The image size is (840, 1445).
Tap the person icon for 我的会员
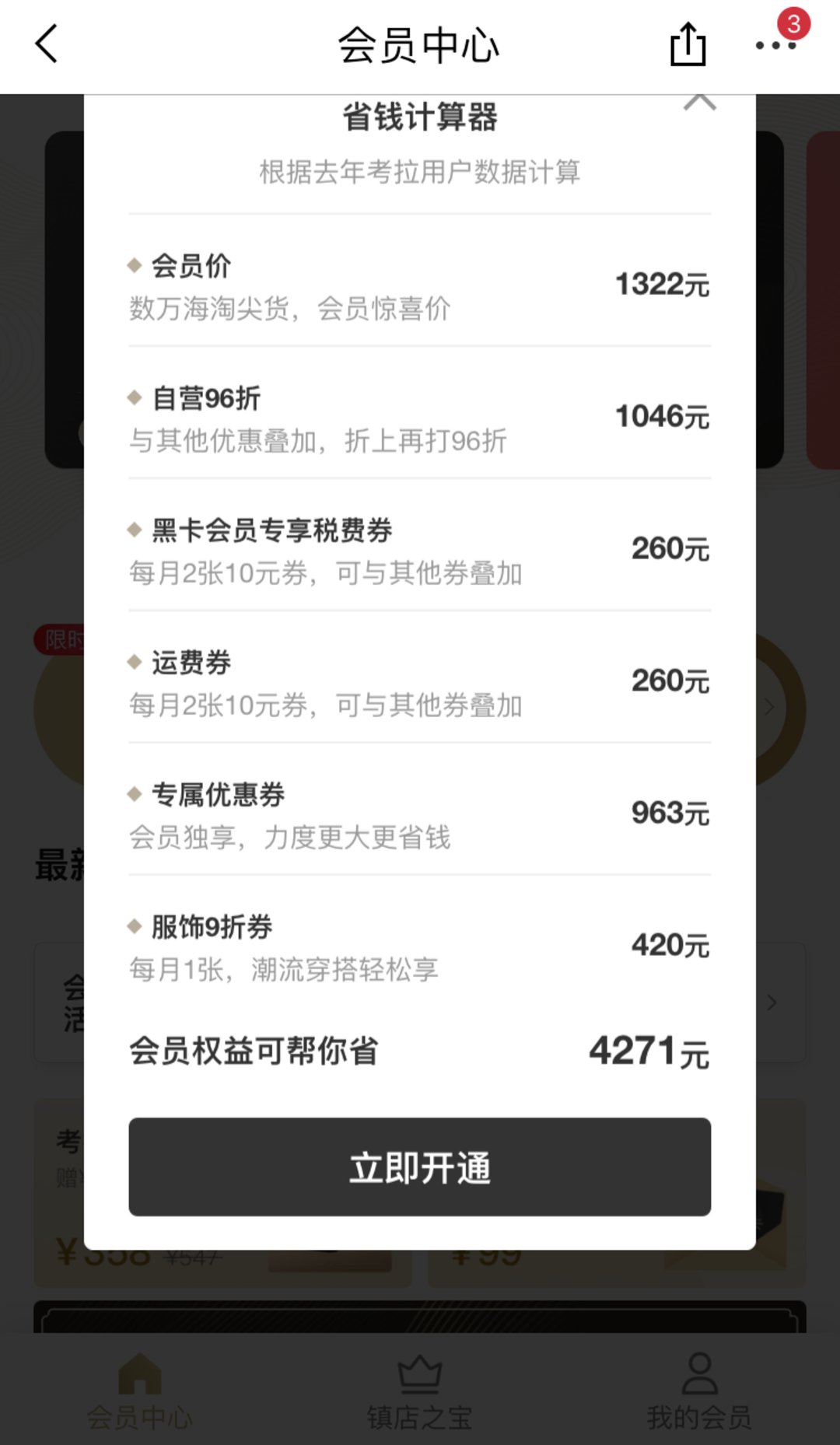(699, 1373)
